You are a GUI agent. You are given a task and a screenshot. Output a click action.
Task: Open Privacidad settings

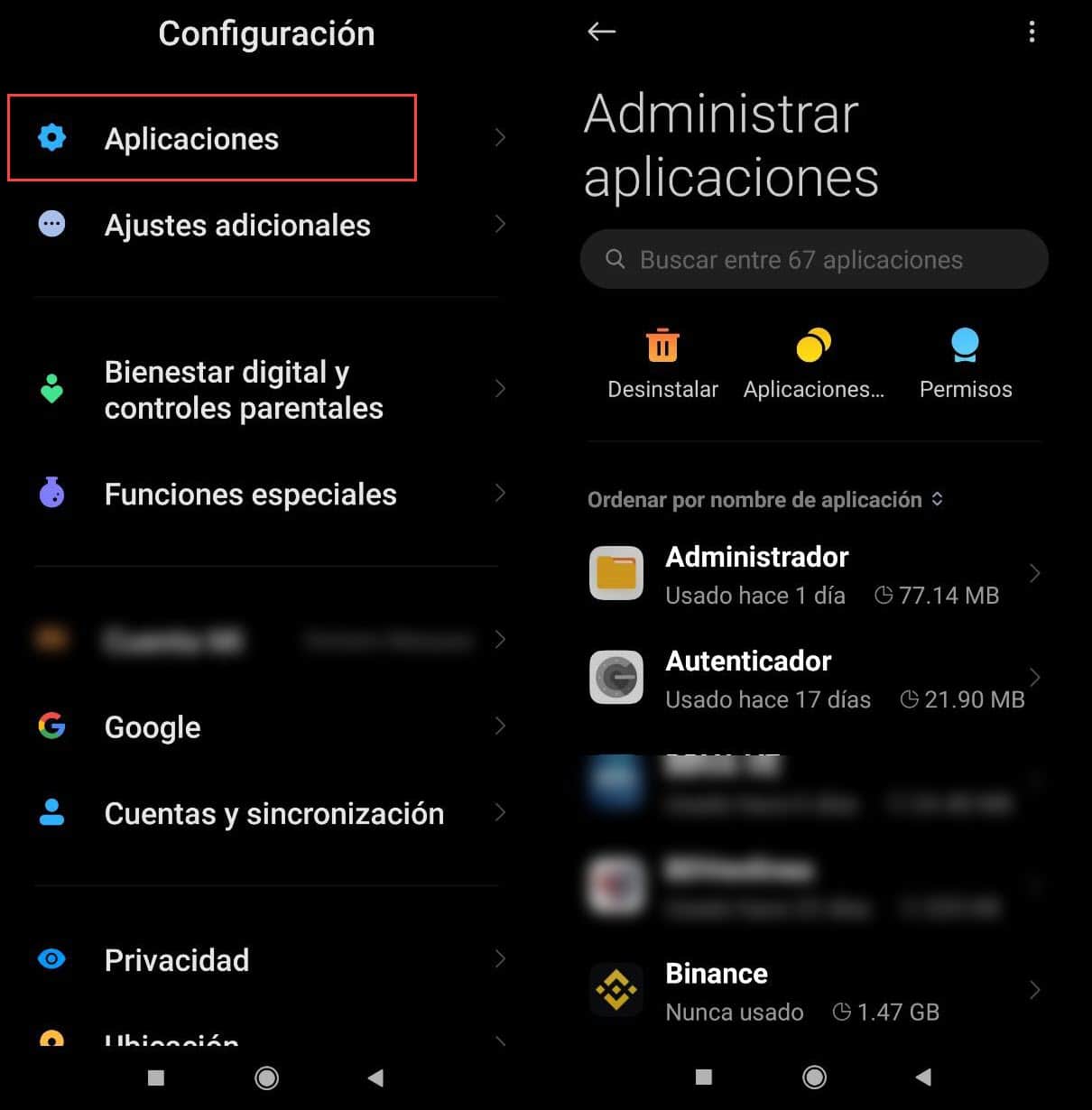(x=177, y=960)
